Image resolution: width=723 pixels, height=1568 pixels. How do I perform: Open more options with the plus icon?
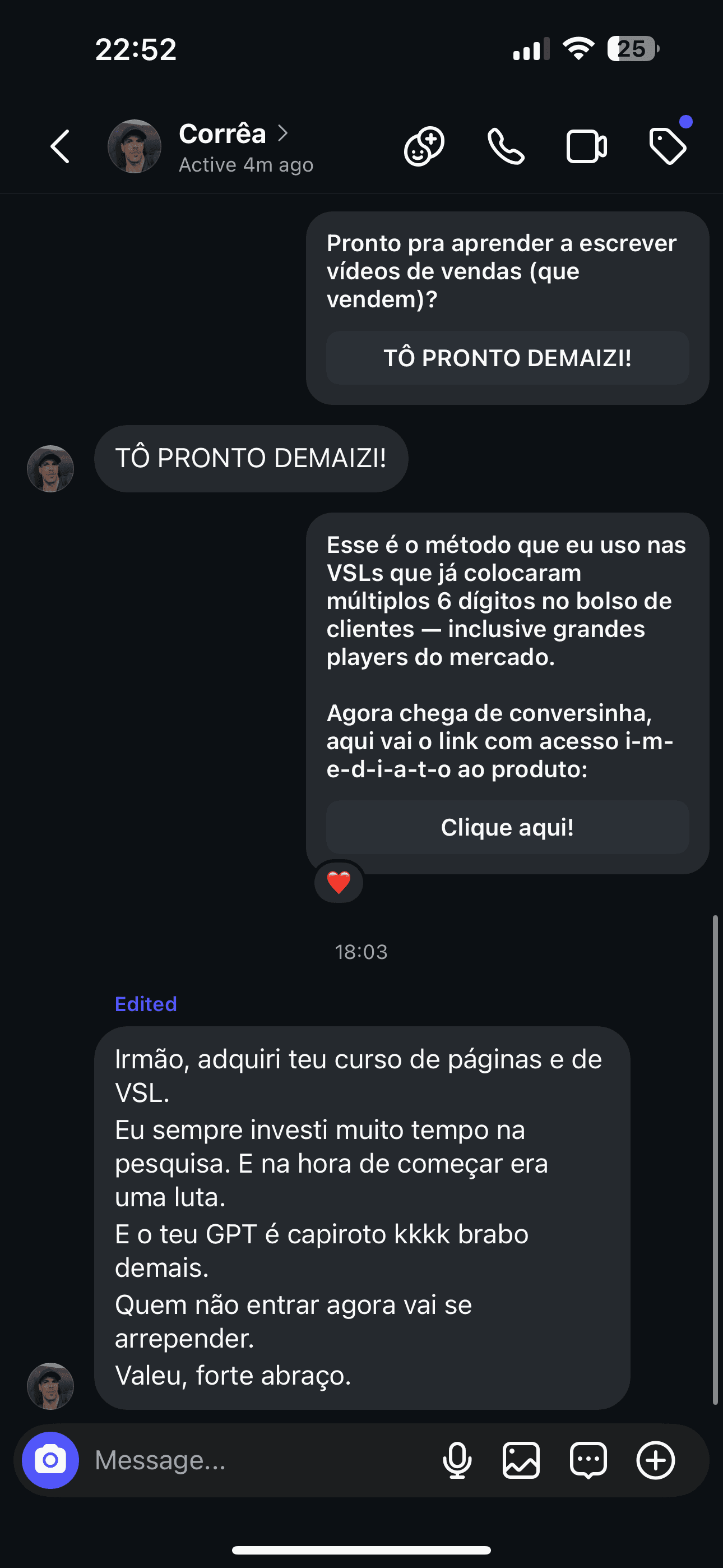pos(655,1460)
